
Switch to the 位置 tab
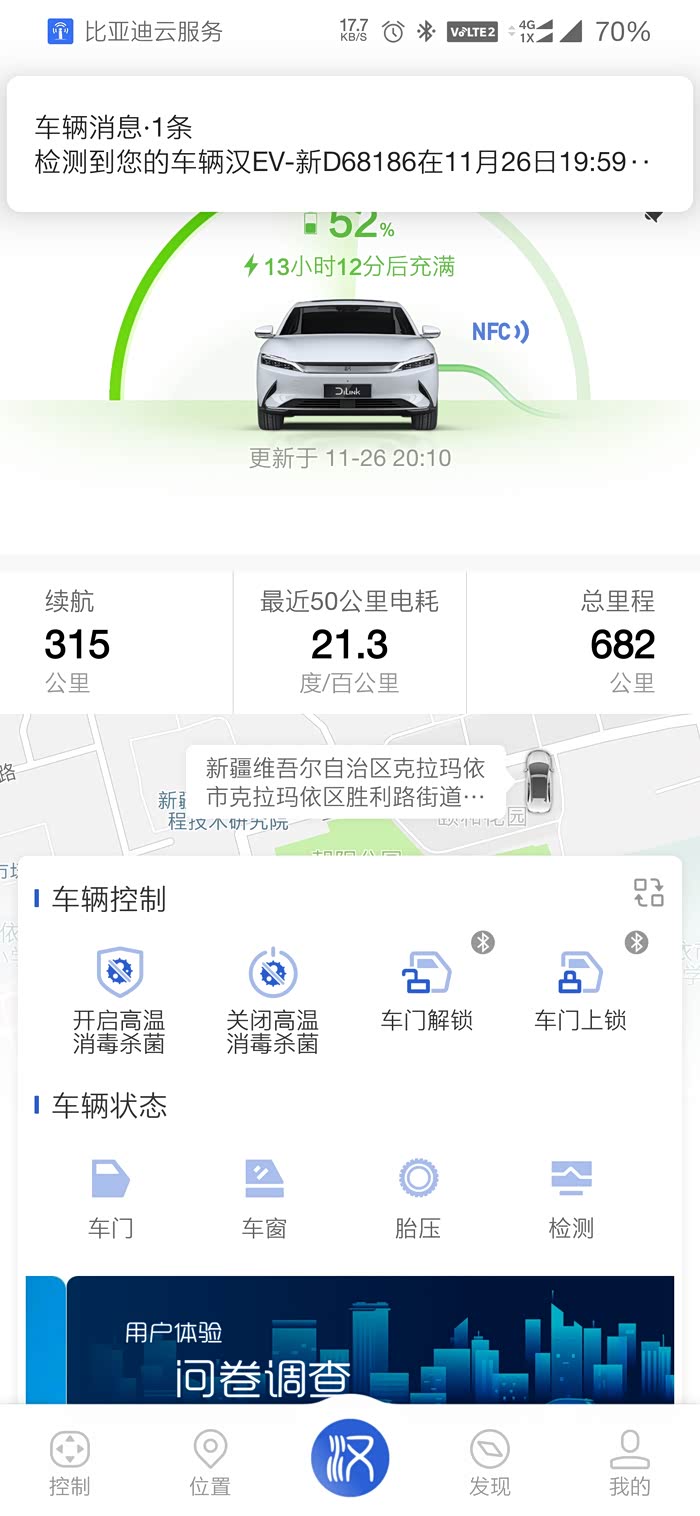[210, 1462]
